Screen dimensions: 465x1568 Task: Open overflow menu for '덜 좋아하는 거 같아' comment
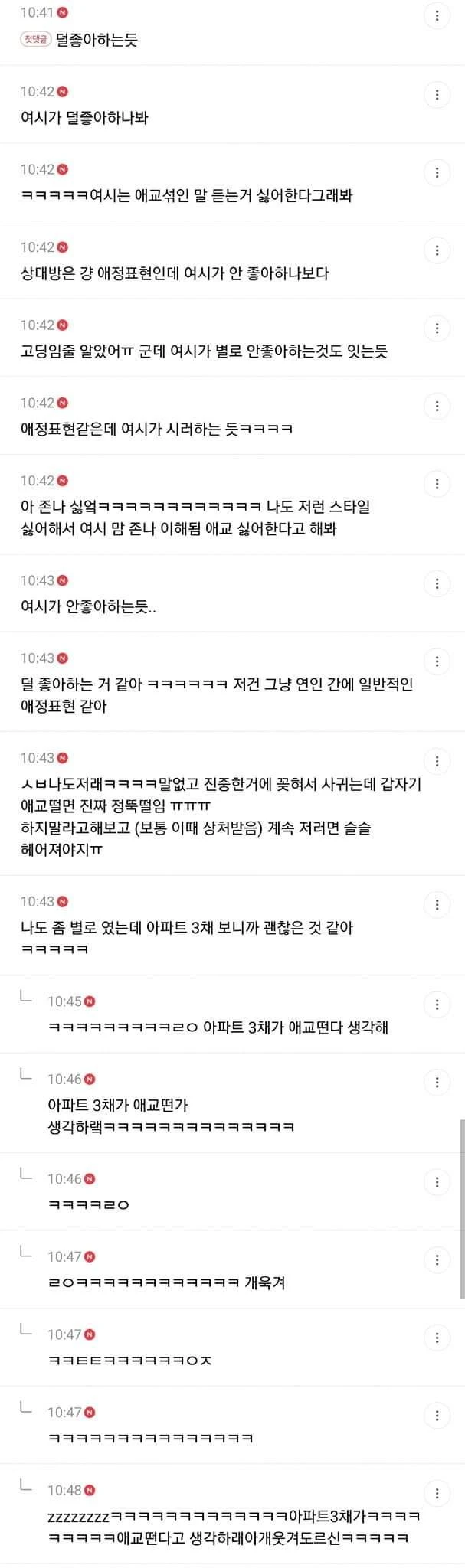[437, 661]
